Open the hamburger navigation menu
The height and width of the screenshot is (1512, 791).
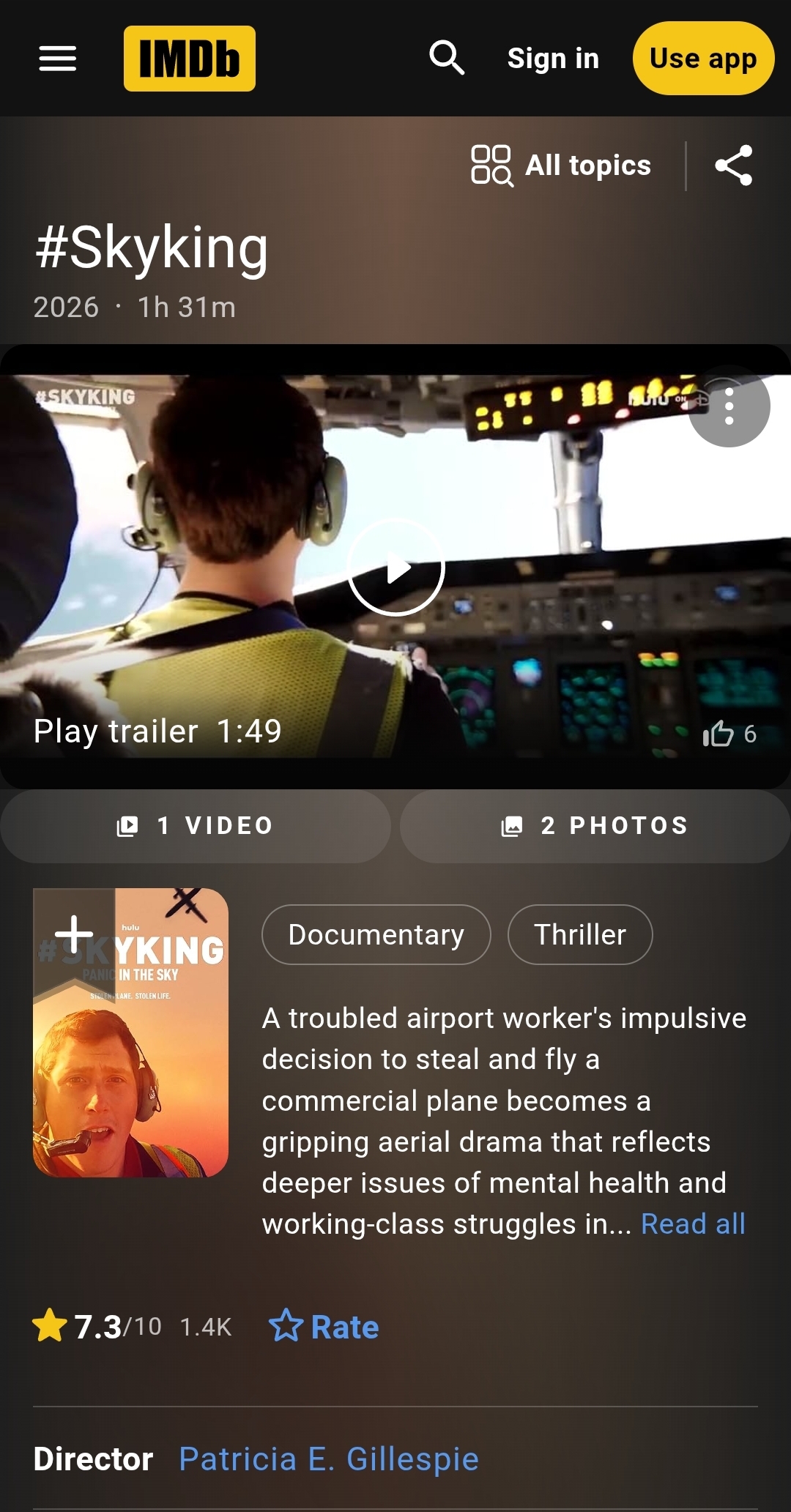point(57,59)
